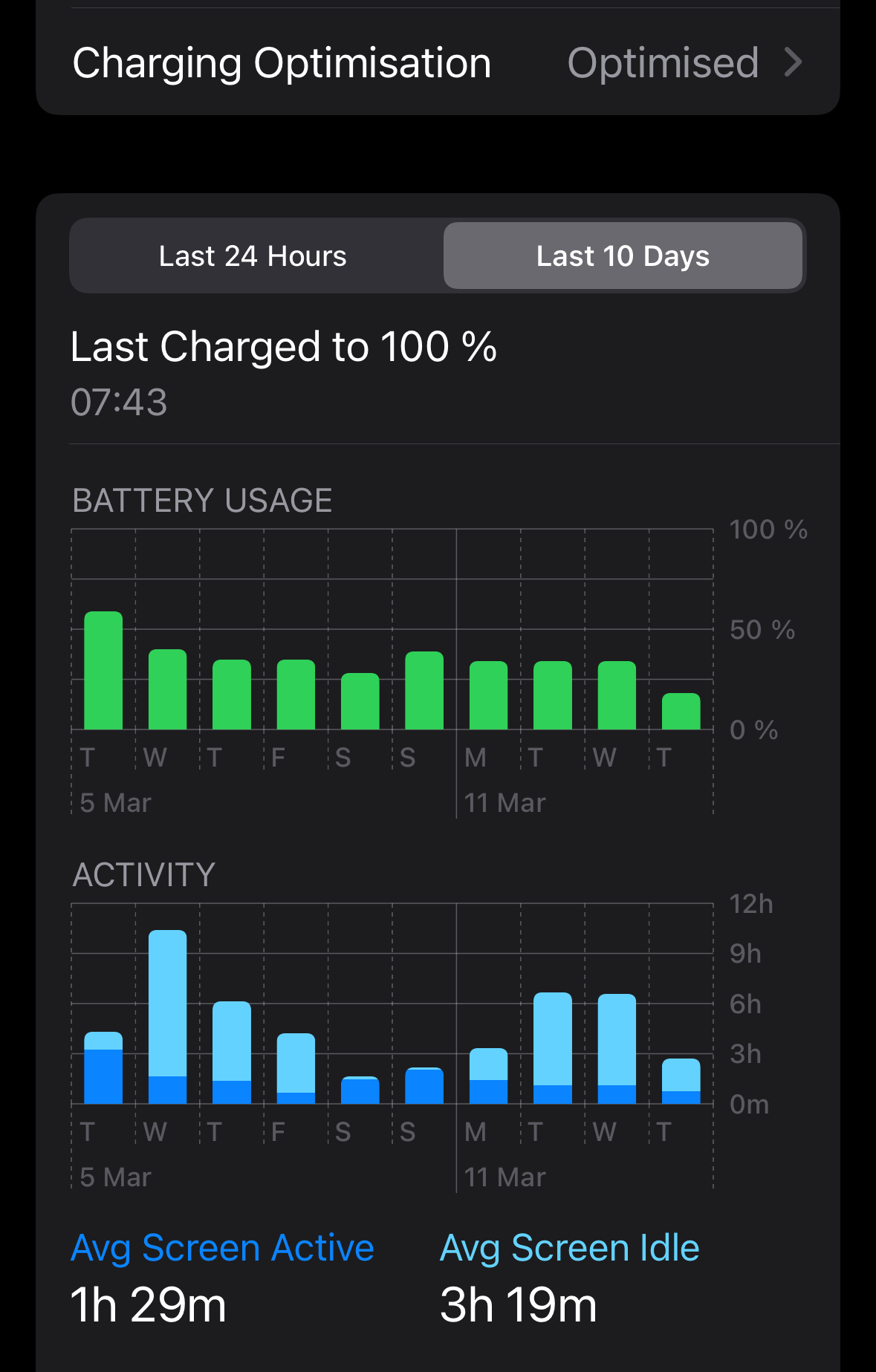Select the Last 10 Days segment
Image resolution: width=876 pixels, height=1372 pixels.
tap(623, 256)
